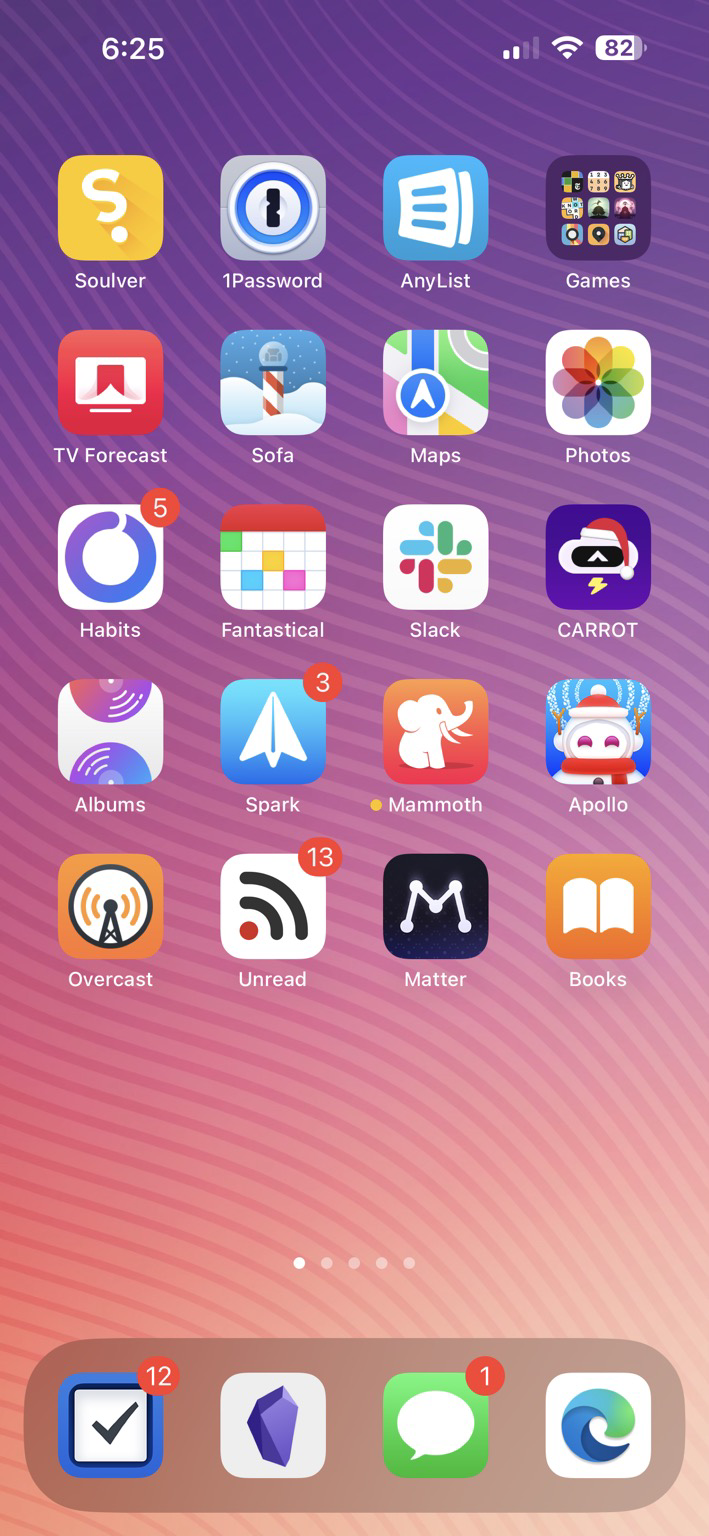Open Habits with 5 notifications
Image resolution: width=709 pixels, height=1536 pixels.
(x=110, y=557)
